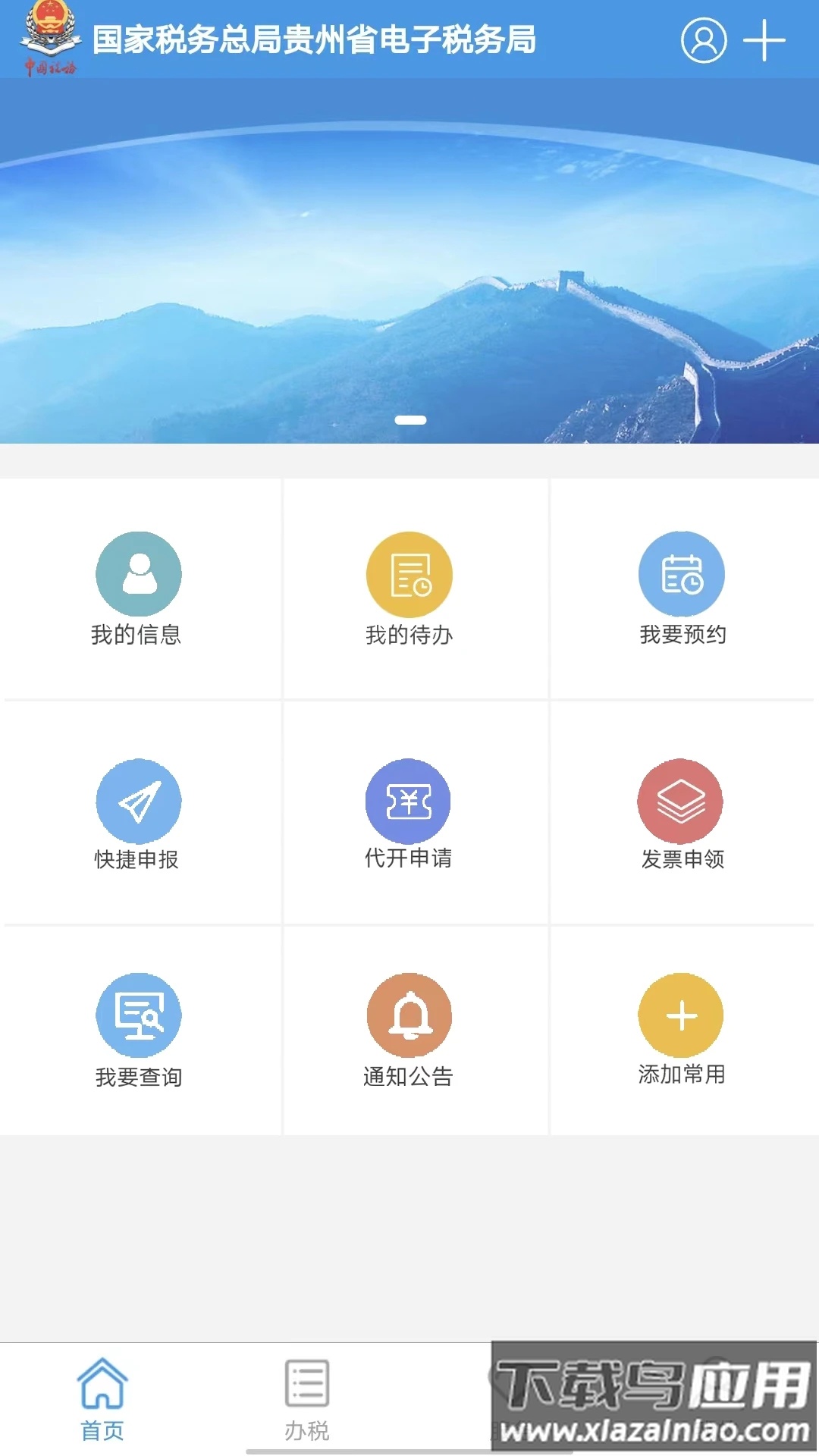Open the 发票申领 invoice application icon
Screen dimensions: 819x1456
click(682, 801)
